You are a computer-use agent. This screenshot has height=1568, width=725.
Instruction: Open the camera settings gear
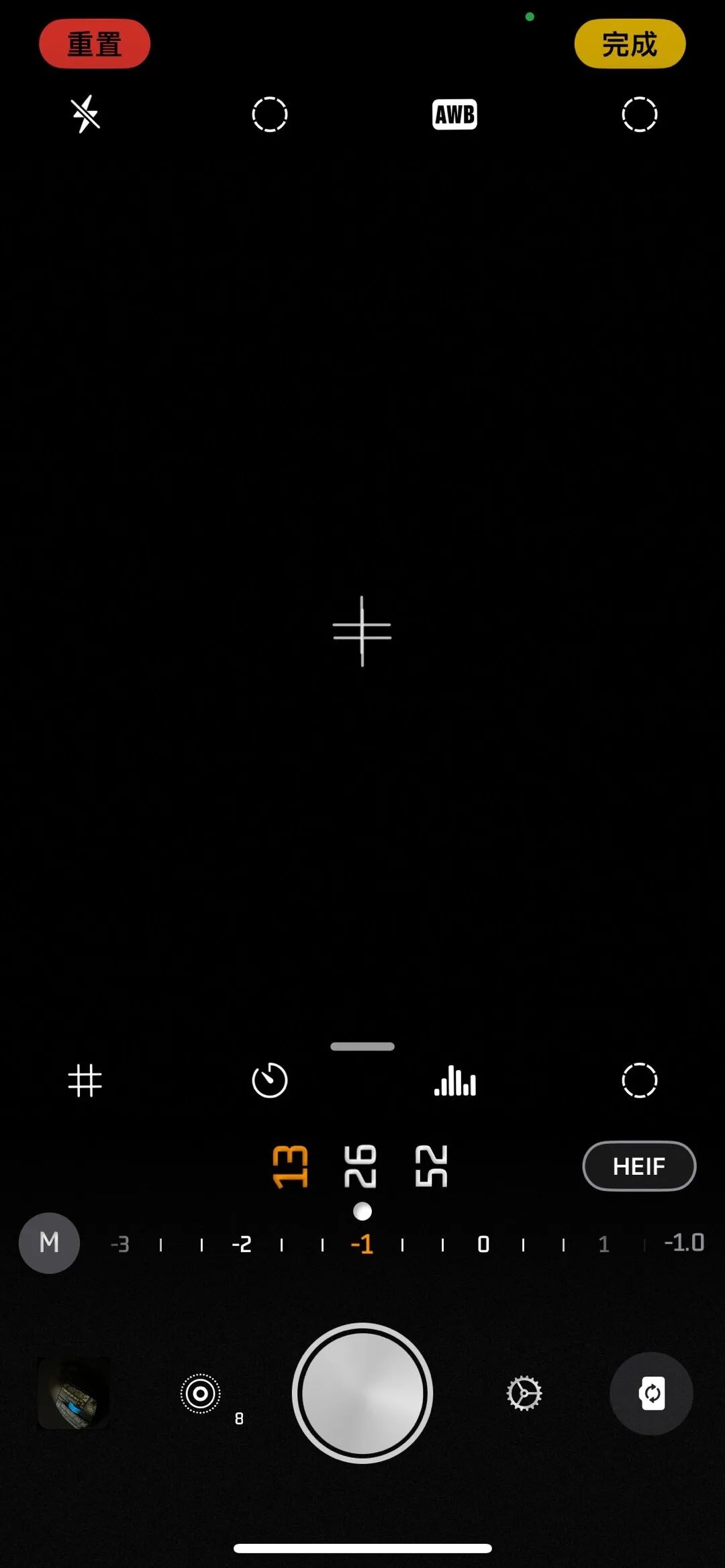click(524, 1394)
